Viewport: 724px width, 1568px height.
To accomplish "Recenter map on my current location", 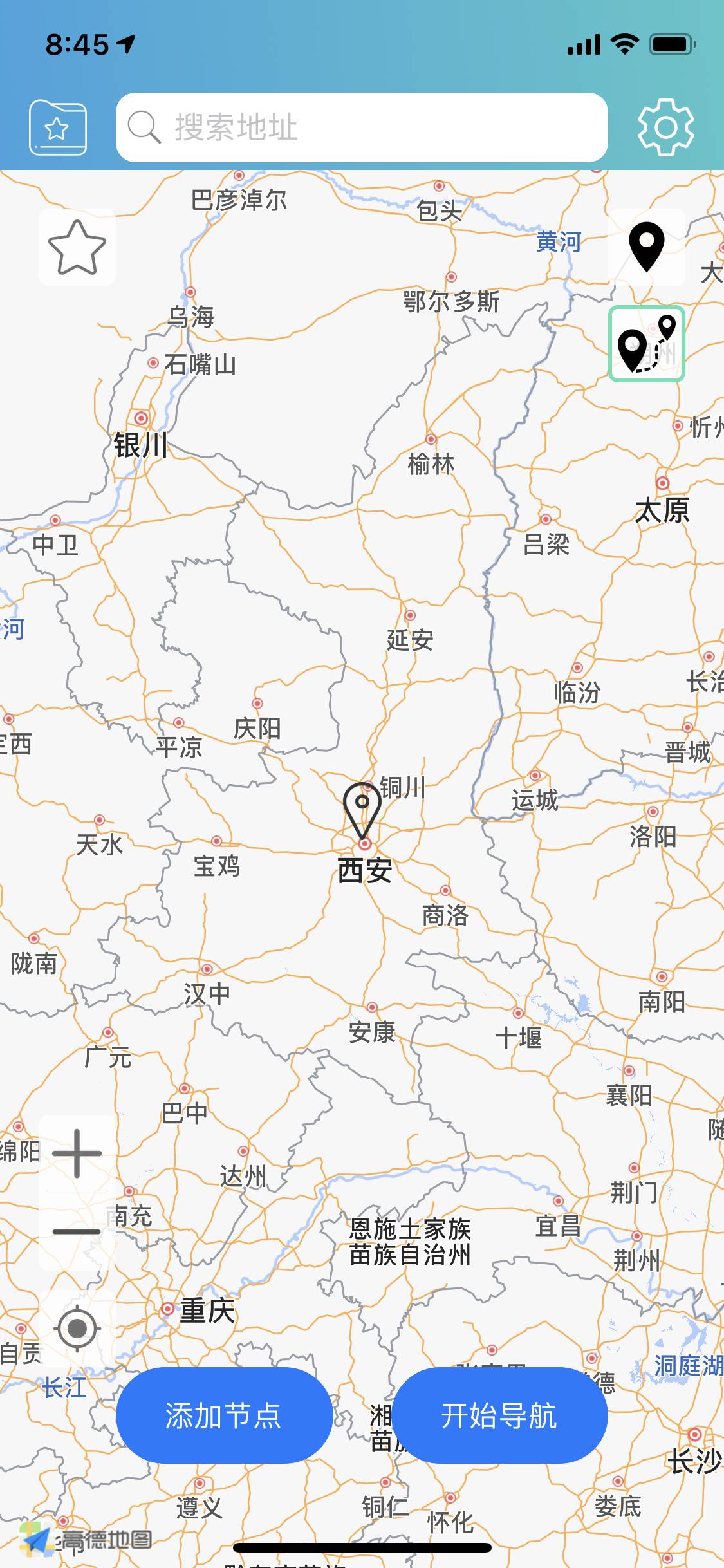I will tap(77, 1328).
